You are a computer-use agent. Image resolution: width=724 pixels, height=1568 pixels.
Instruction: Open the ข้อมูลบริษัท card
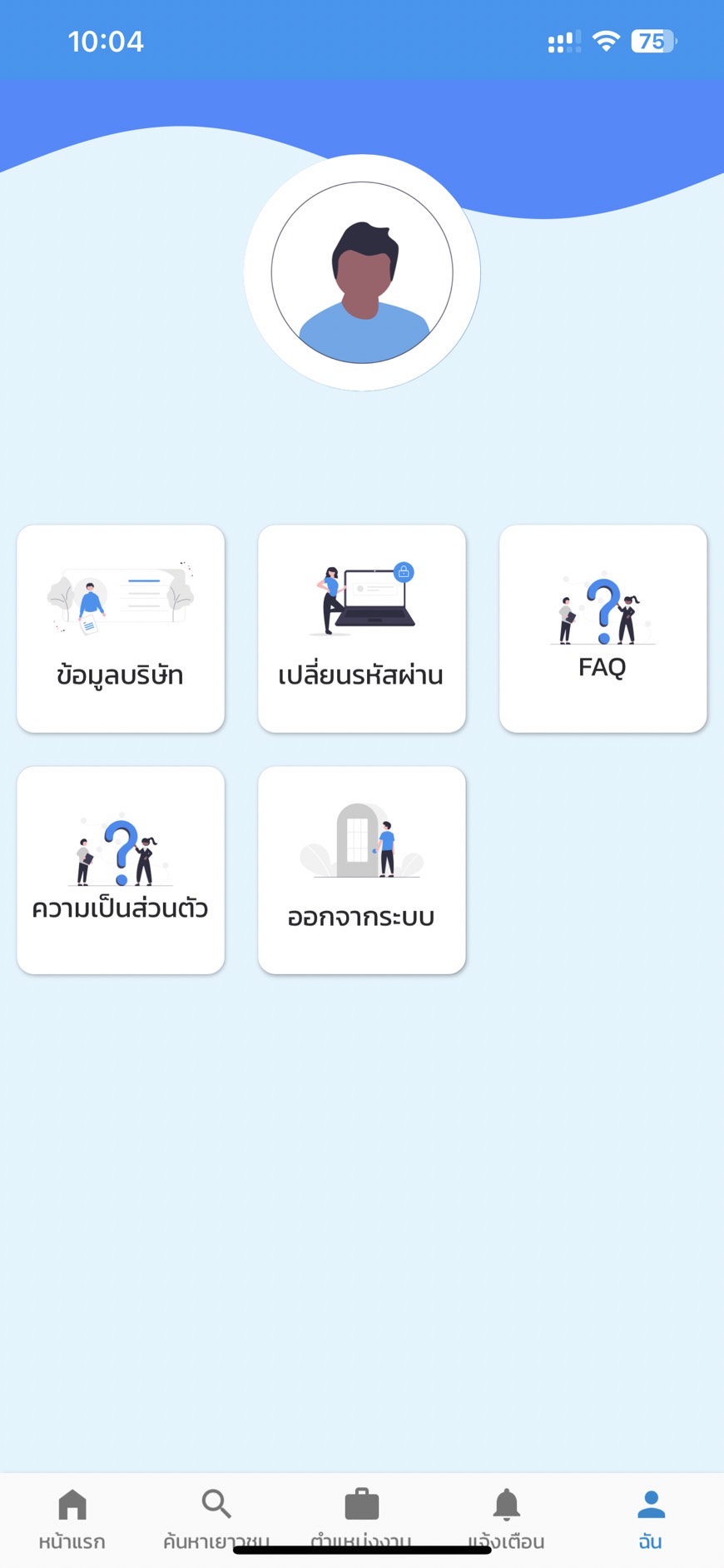[x=121, y=629]
